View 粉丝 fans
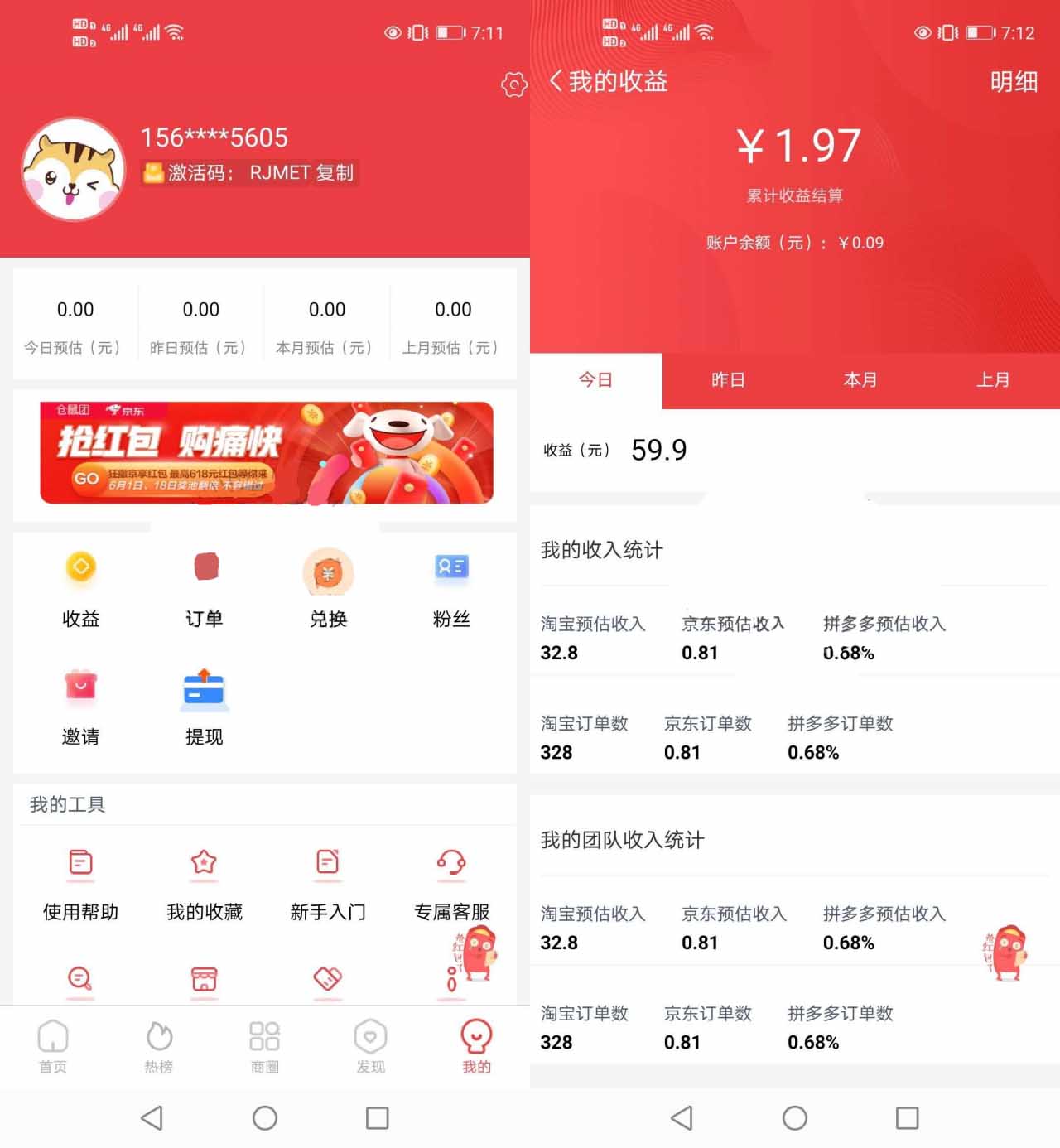This screenshot has width=1060, height=1148. tap(451, 586)
